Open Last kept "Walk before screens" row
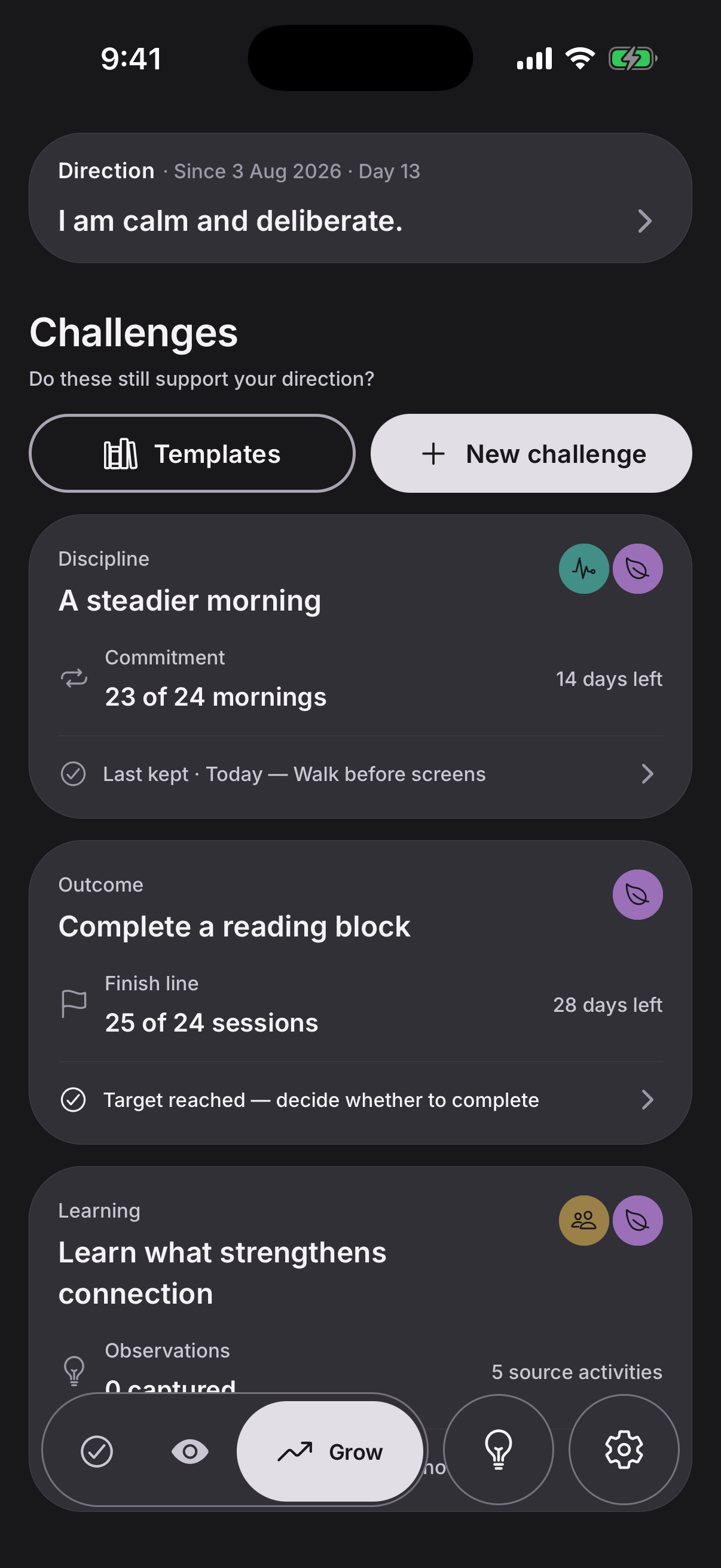Screen dimensions: 721x1568 click(360, 774)
